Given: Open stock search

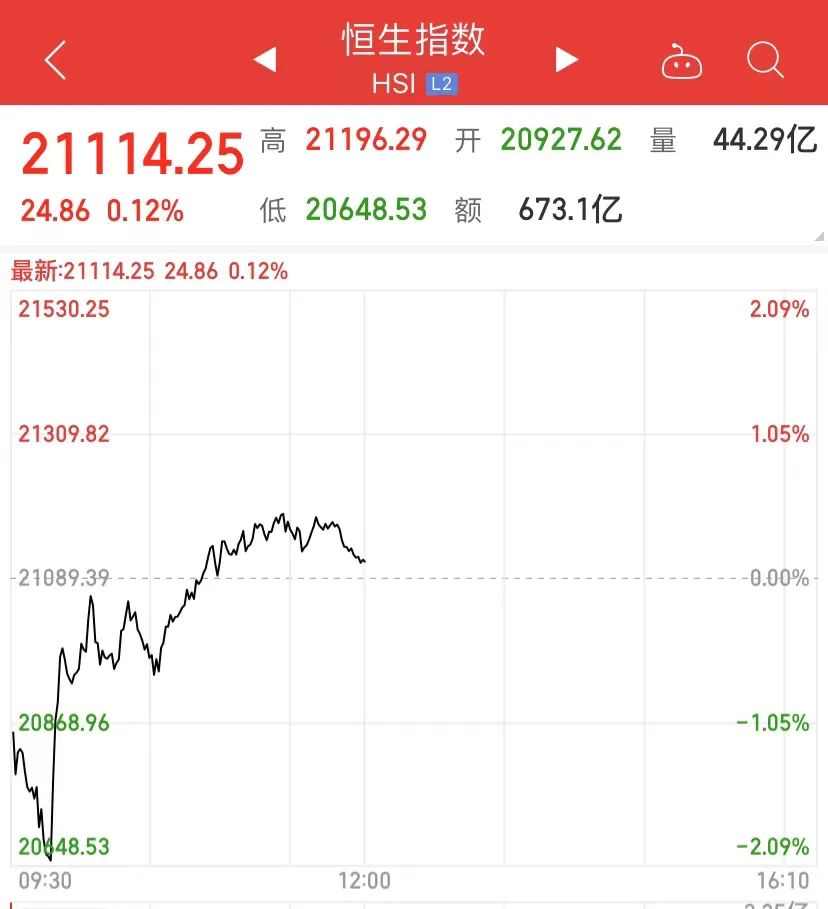Looking at the screenshot, I should point(765,61).
